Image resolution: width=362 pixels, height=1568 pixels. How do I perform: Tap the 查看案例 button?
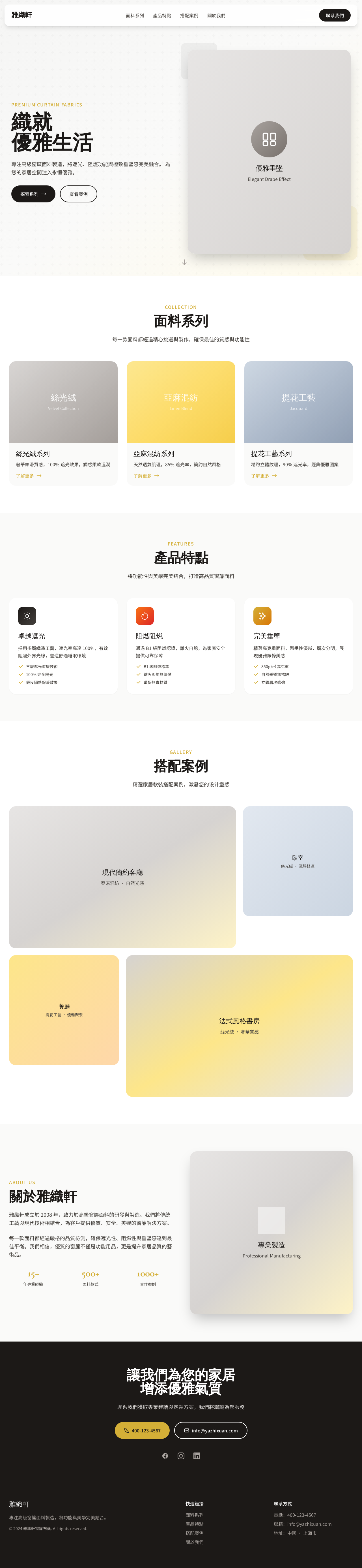79,194
